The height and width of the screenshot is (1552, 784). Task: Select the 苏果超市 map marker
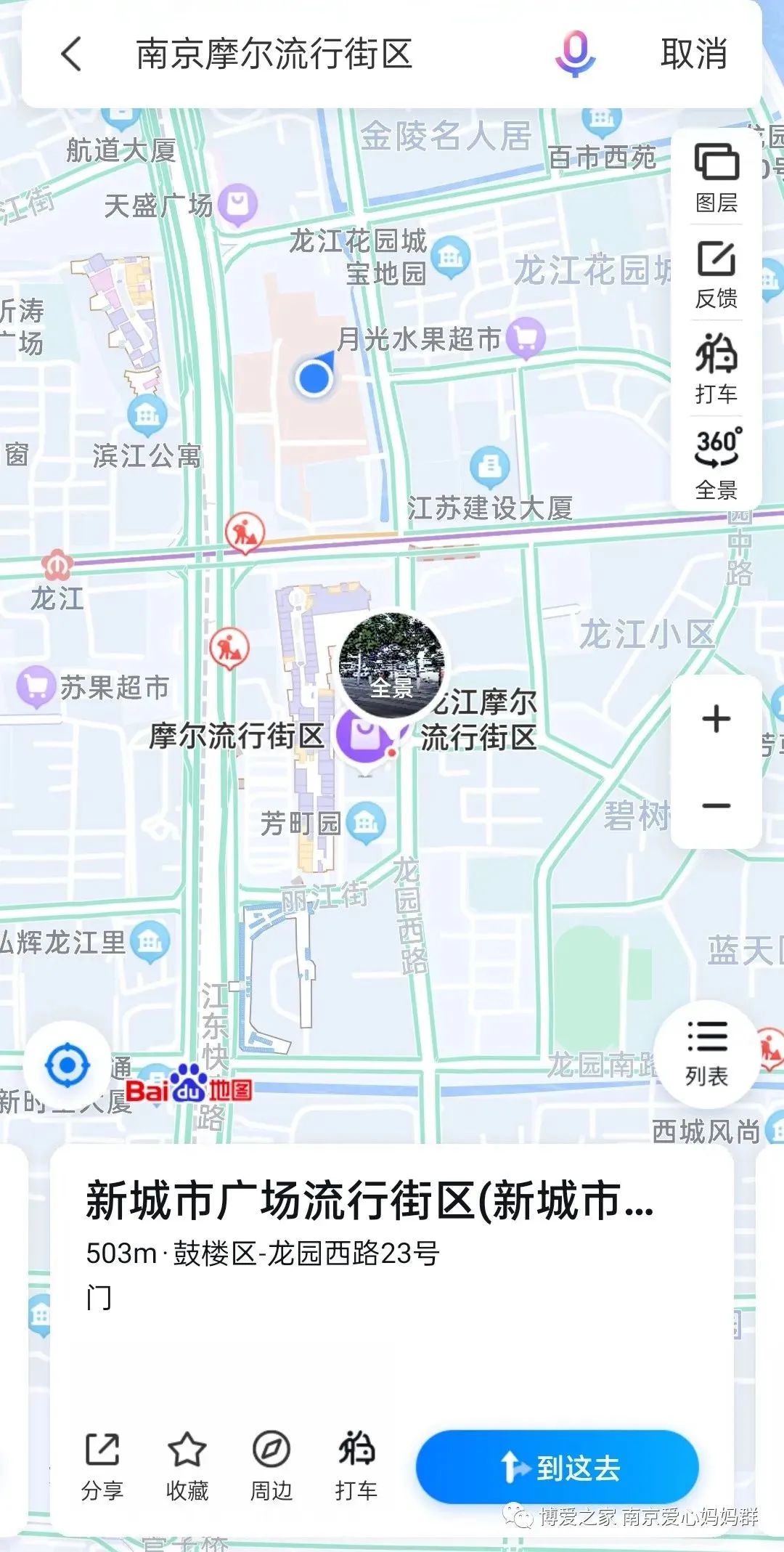pos(36,687)
